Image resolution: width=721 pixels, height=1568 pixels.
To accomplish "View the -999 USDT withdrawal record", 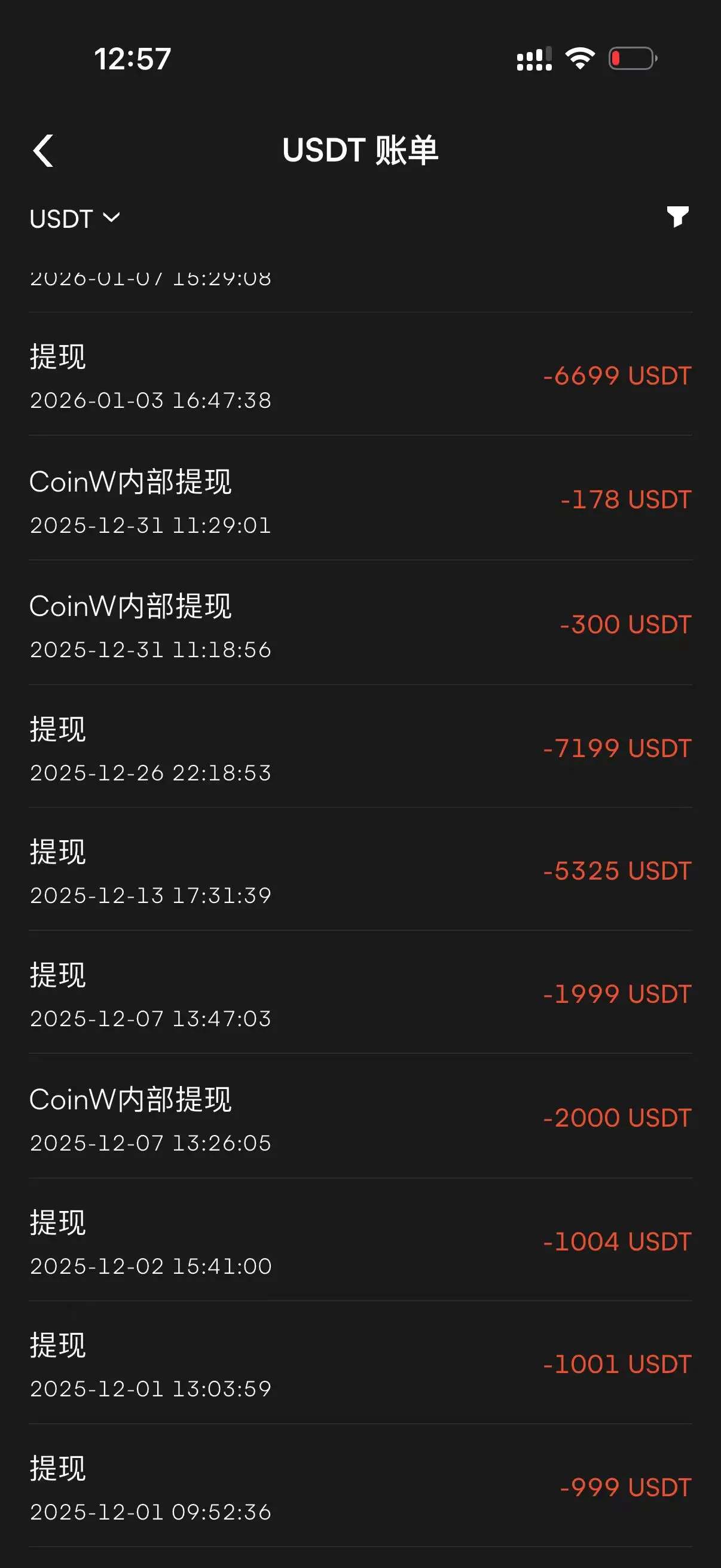I will click(x=360, y=1488).
